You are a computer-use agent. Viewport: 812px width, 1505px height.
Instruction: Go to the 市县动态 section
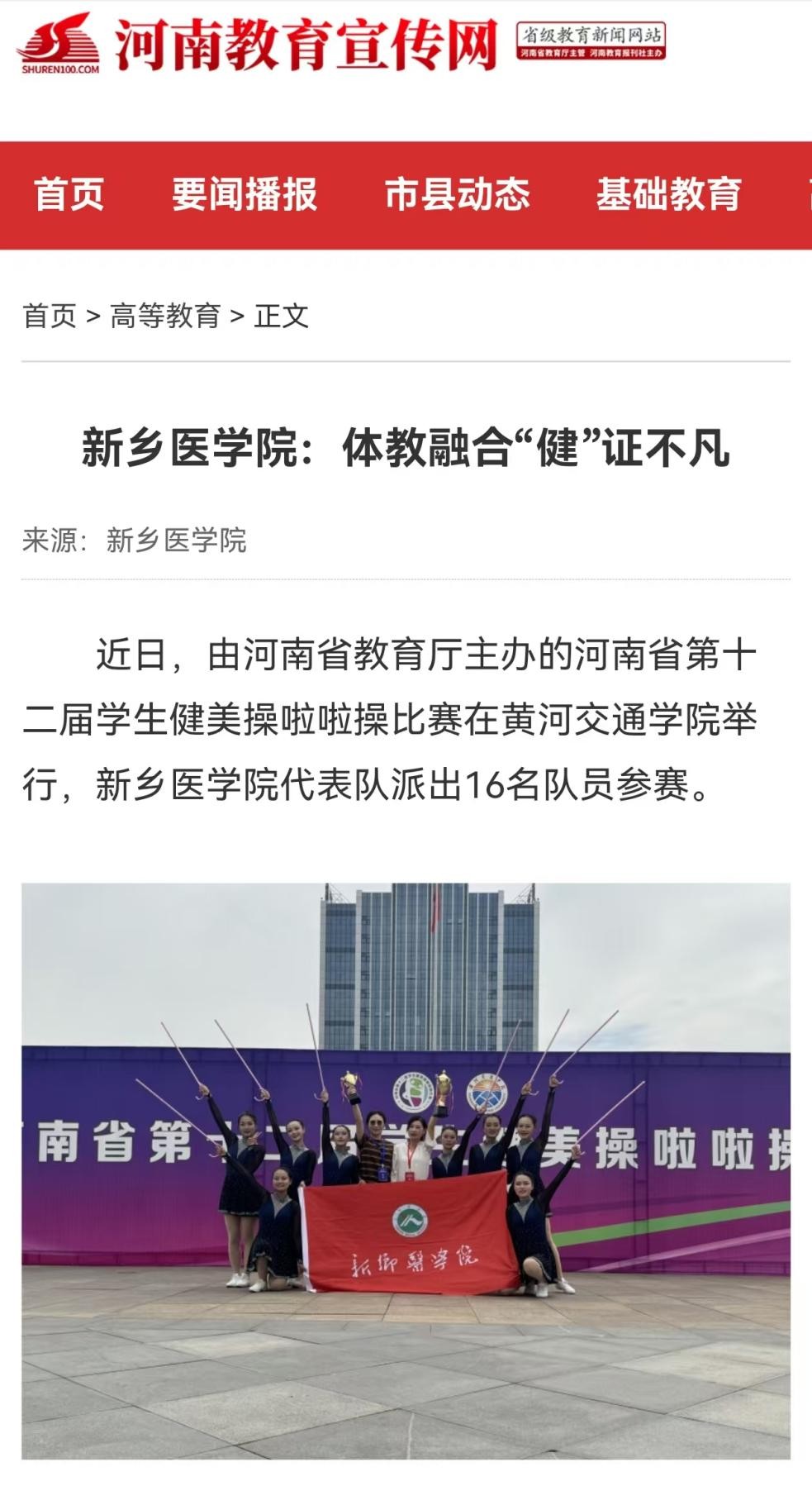[x=457, y=195]
